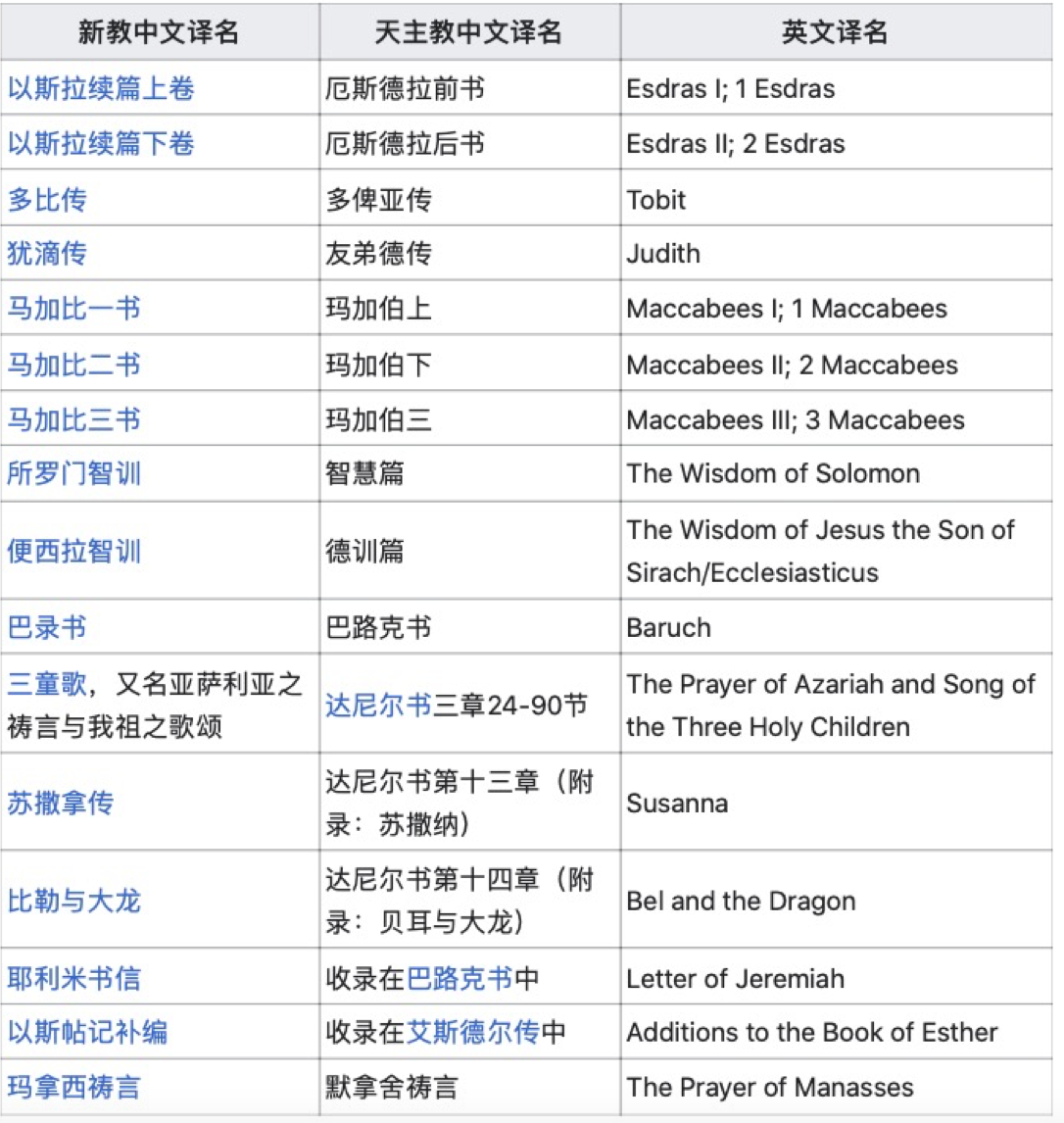Go to the 多比传 article

[47, 200]
